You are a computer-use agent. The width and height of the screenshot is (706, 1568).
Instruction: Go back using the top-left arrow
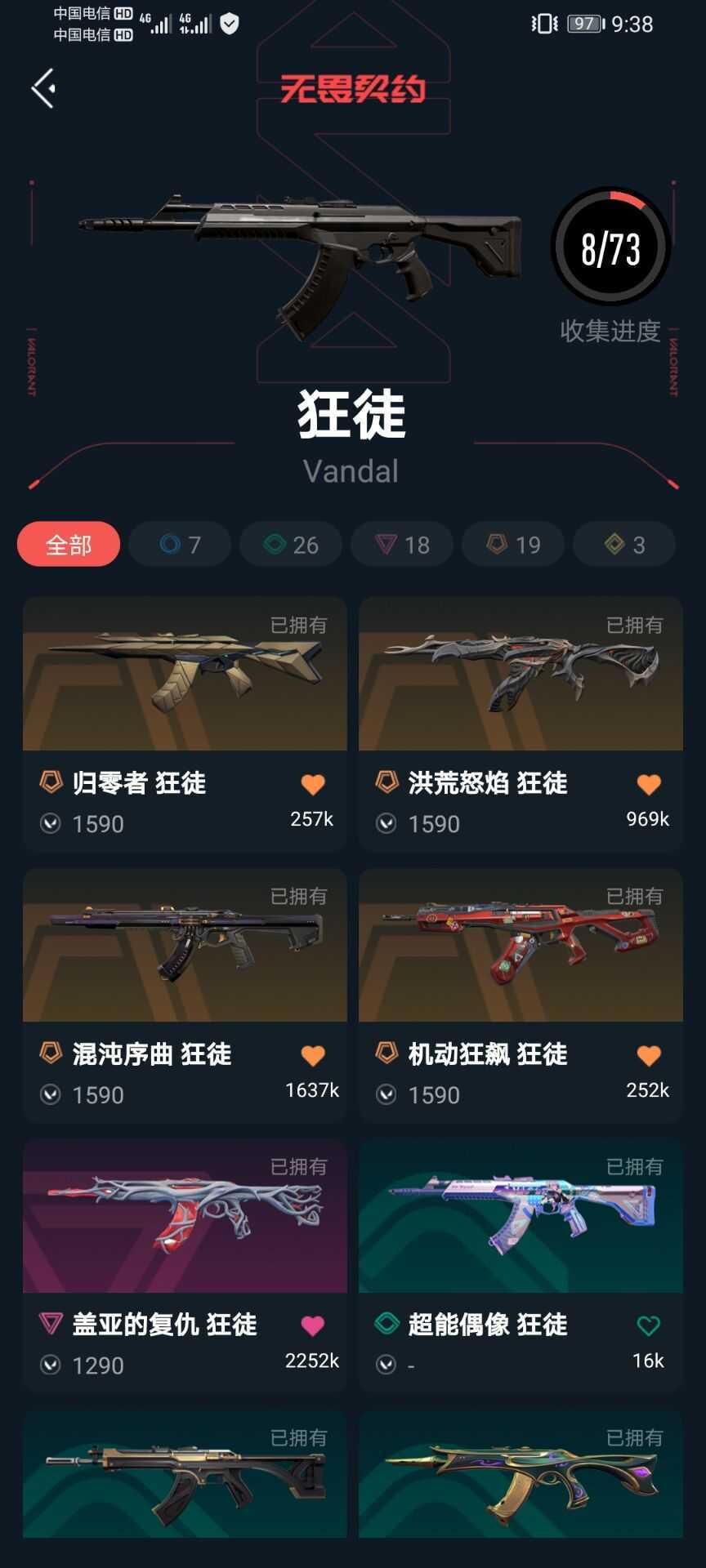point(43,88)
